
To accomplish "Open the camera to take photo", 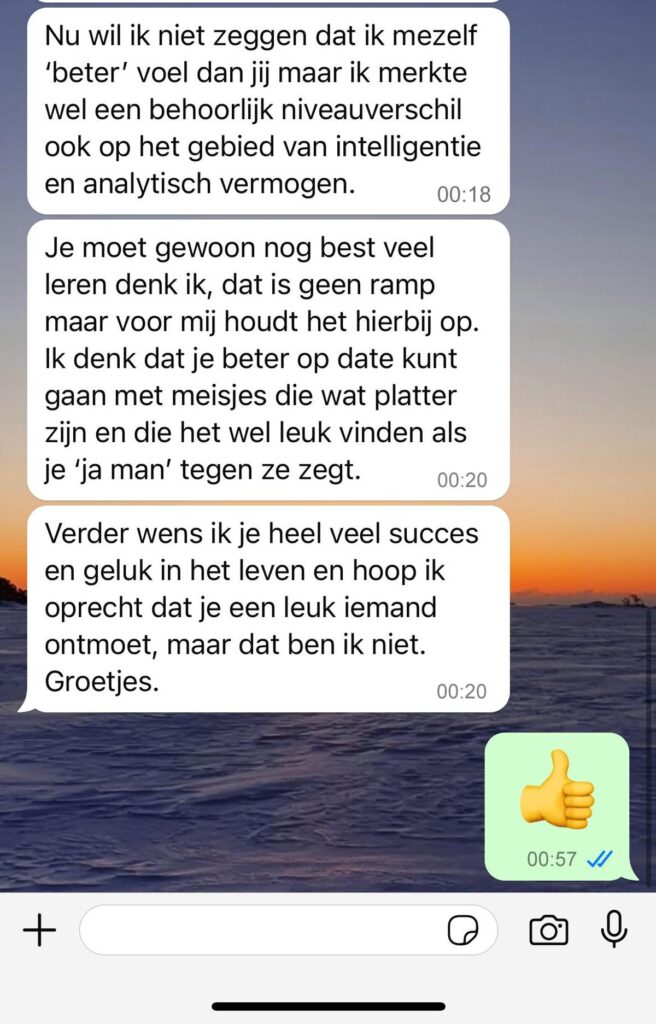I will [548, 931].
